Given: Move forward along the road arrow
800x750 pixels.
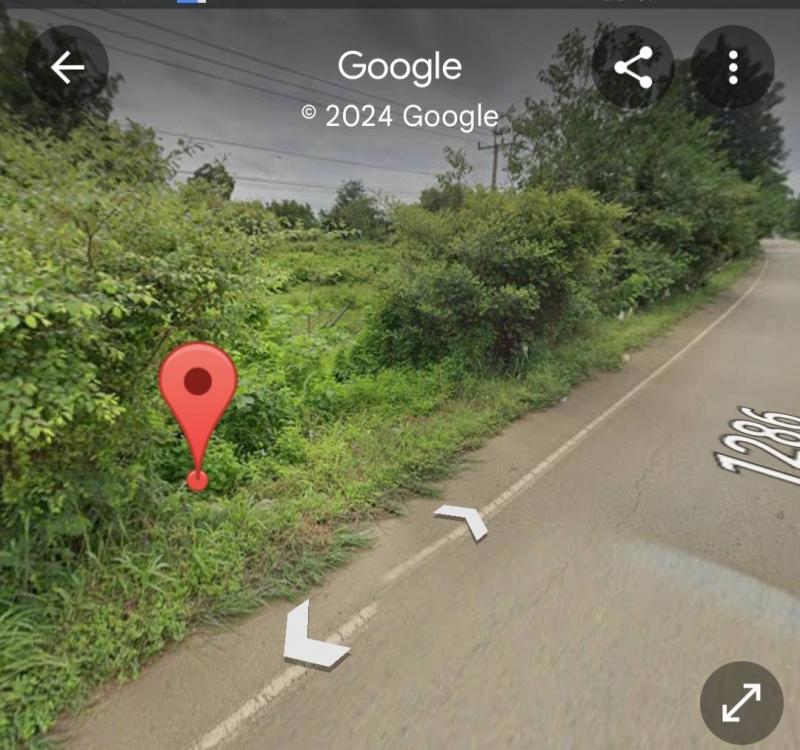Looking at the screenshot, I should (462, 520).
